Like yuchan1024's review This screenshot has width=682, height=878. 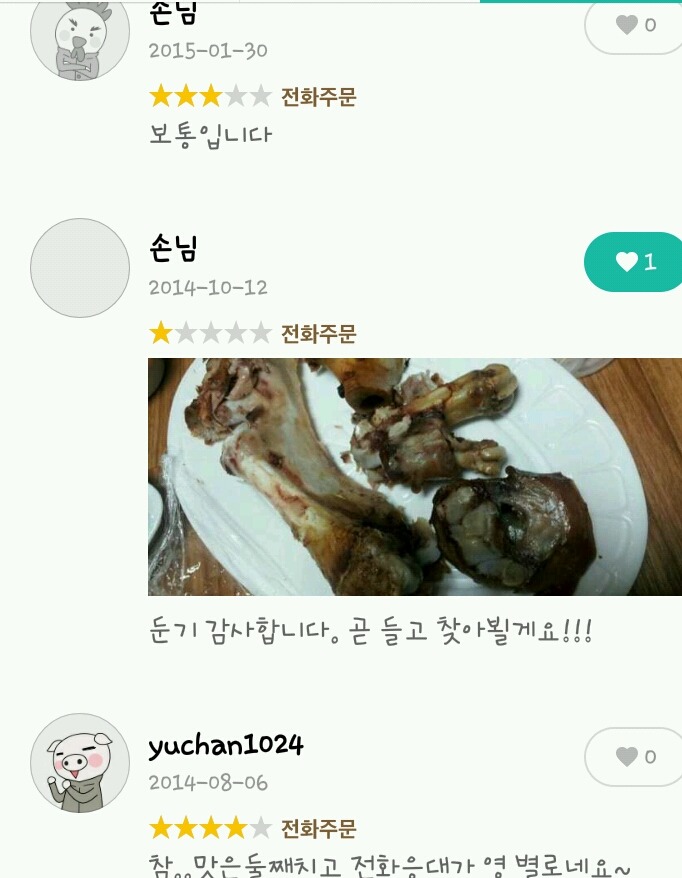(x=636, y=757)
